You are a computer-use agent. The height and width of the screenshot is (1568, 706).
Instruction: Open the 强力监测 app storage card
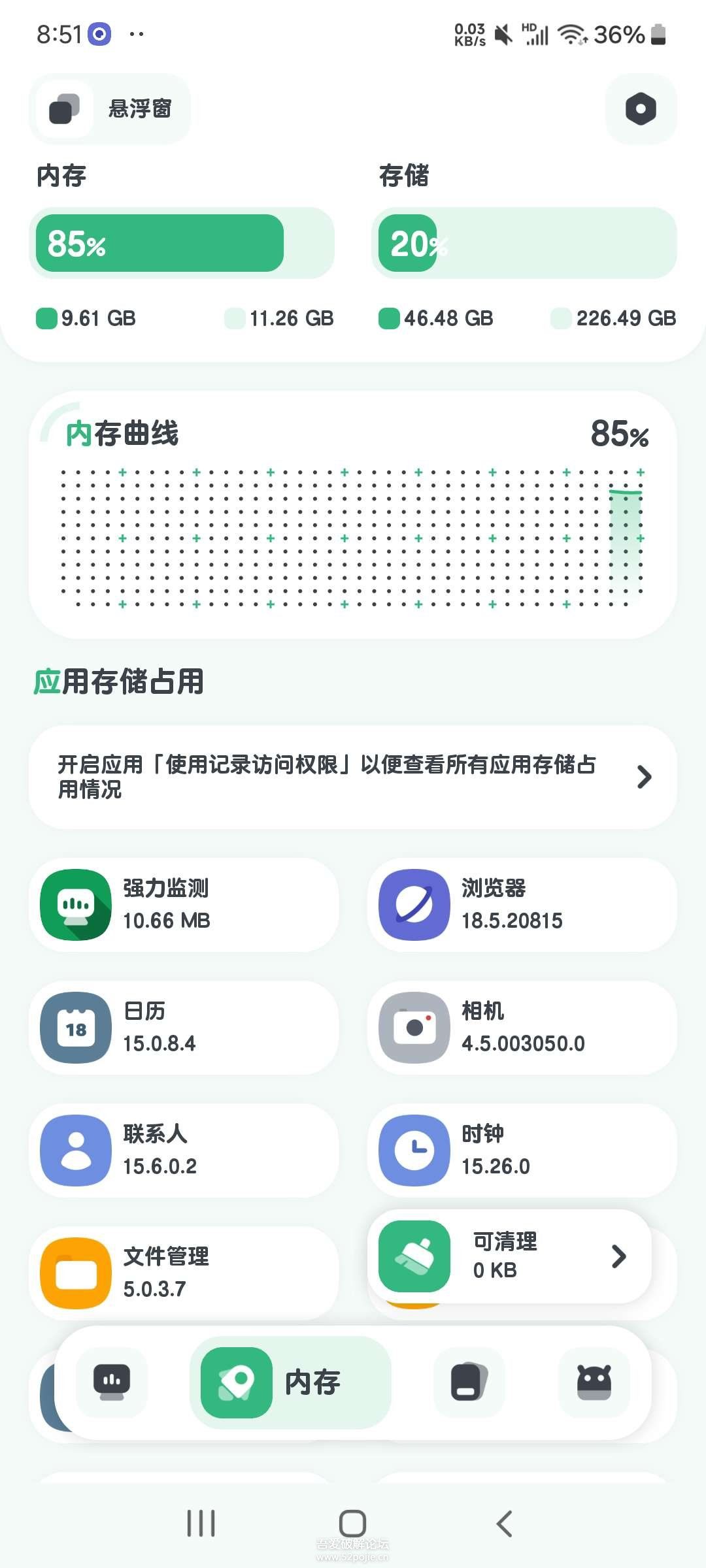[184, 905]
